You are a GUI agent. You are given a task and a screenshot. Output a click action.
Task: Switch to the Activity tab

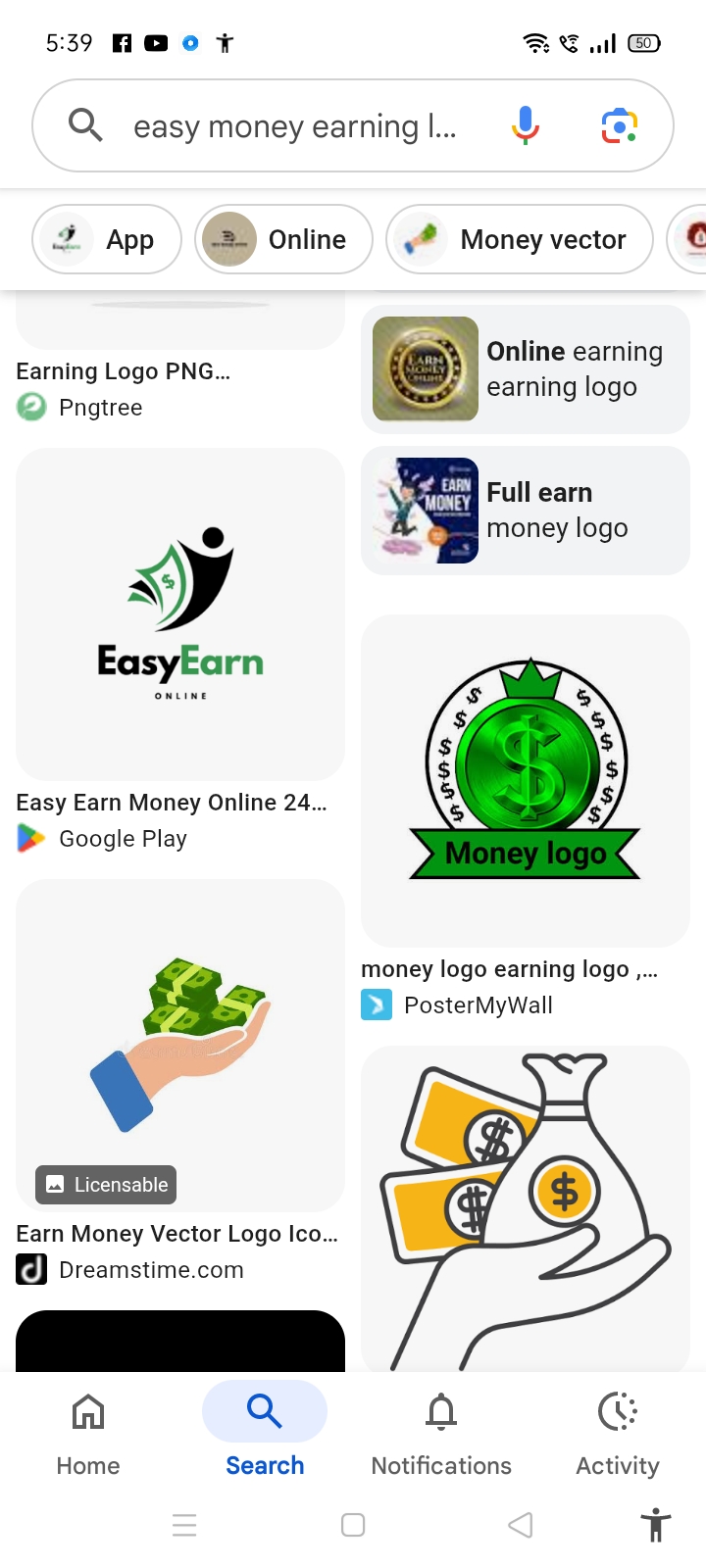coord(618,1435)
